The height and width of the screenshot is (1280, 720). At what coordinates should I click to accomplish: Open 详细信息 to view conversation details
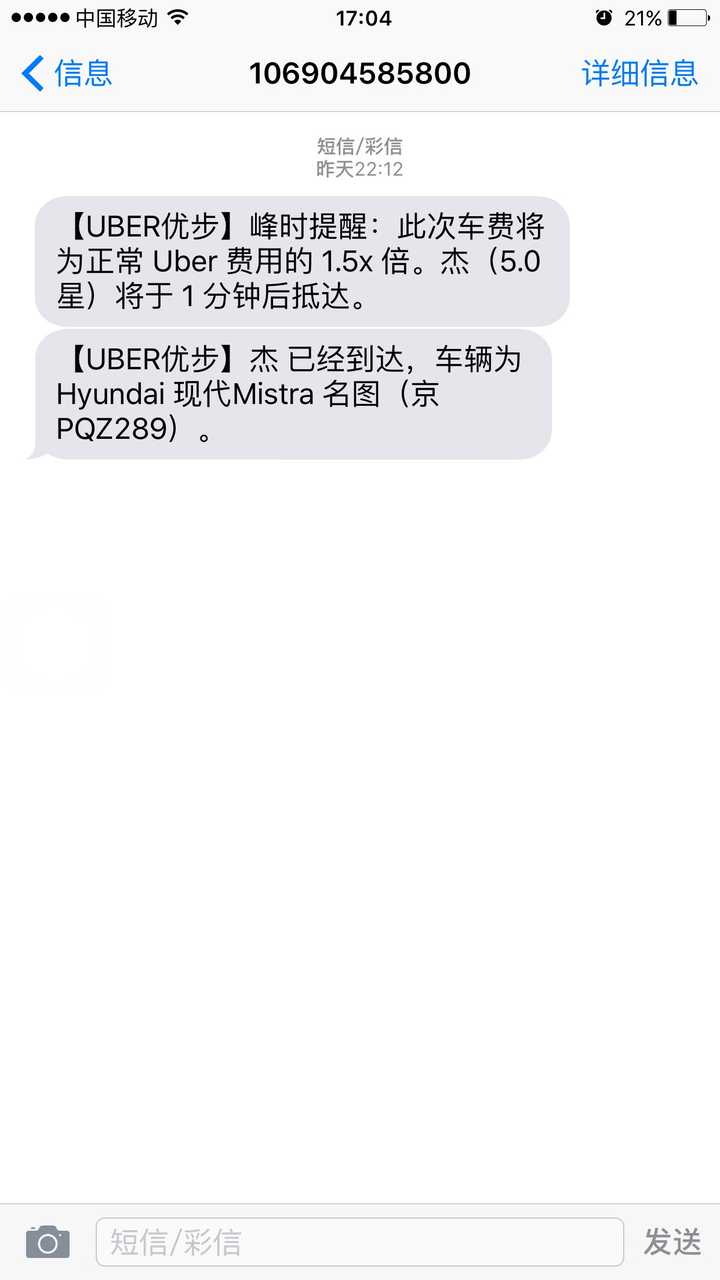point(639,75)
